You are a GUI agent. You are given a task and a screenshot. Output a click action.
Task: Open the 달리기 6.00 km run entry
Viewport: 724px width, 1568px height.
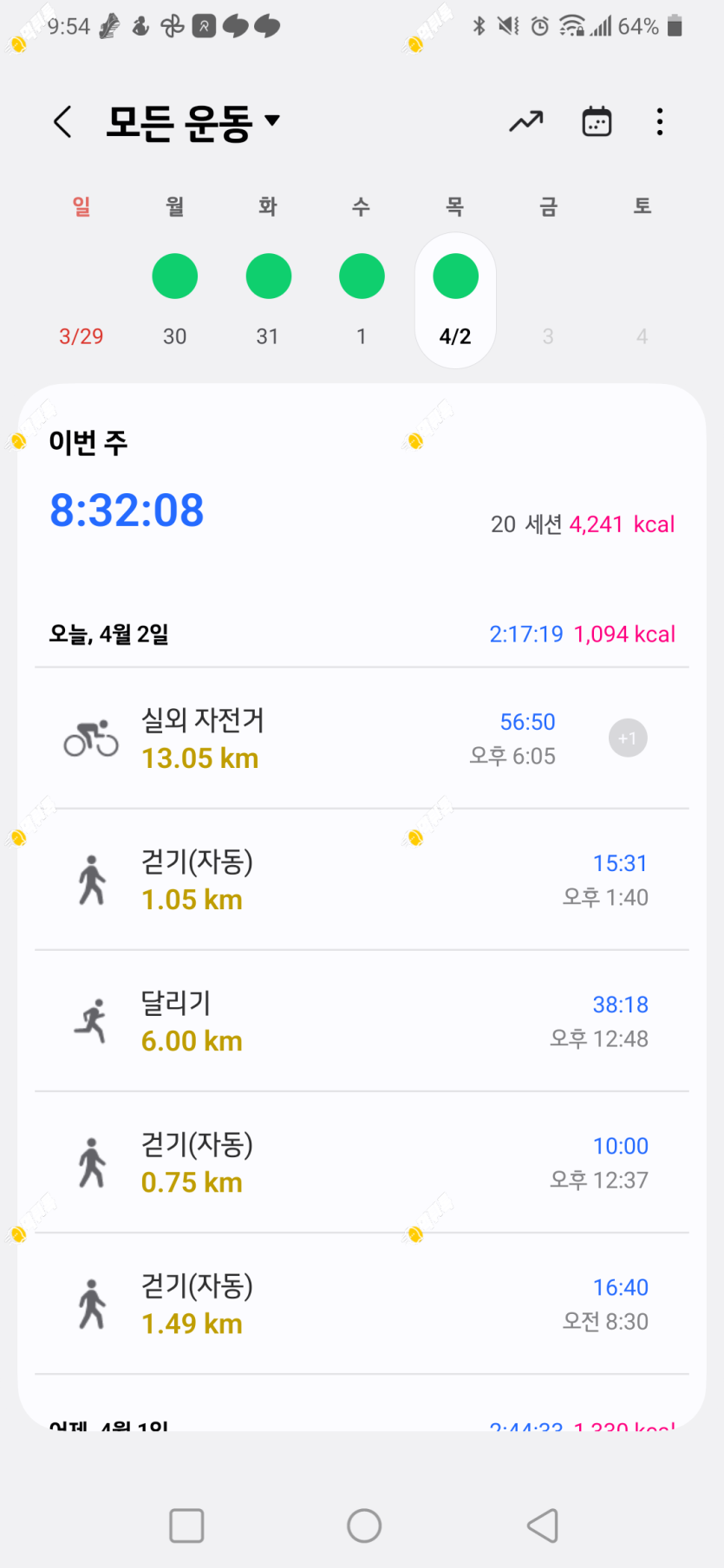point(362,1021)
